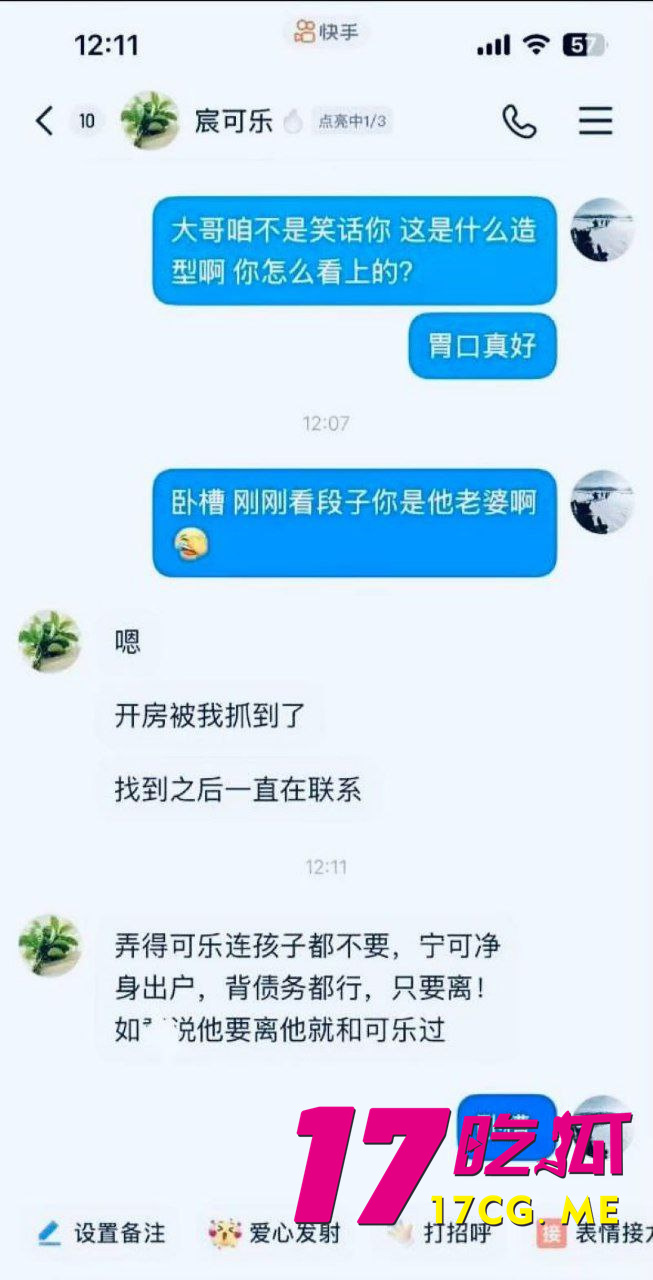Go back from the chat with 宸可乐

pyautogui.click(x=44, y=121)
